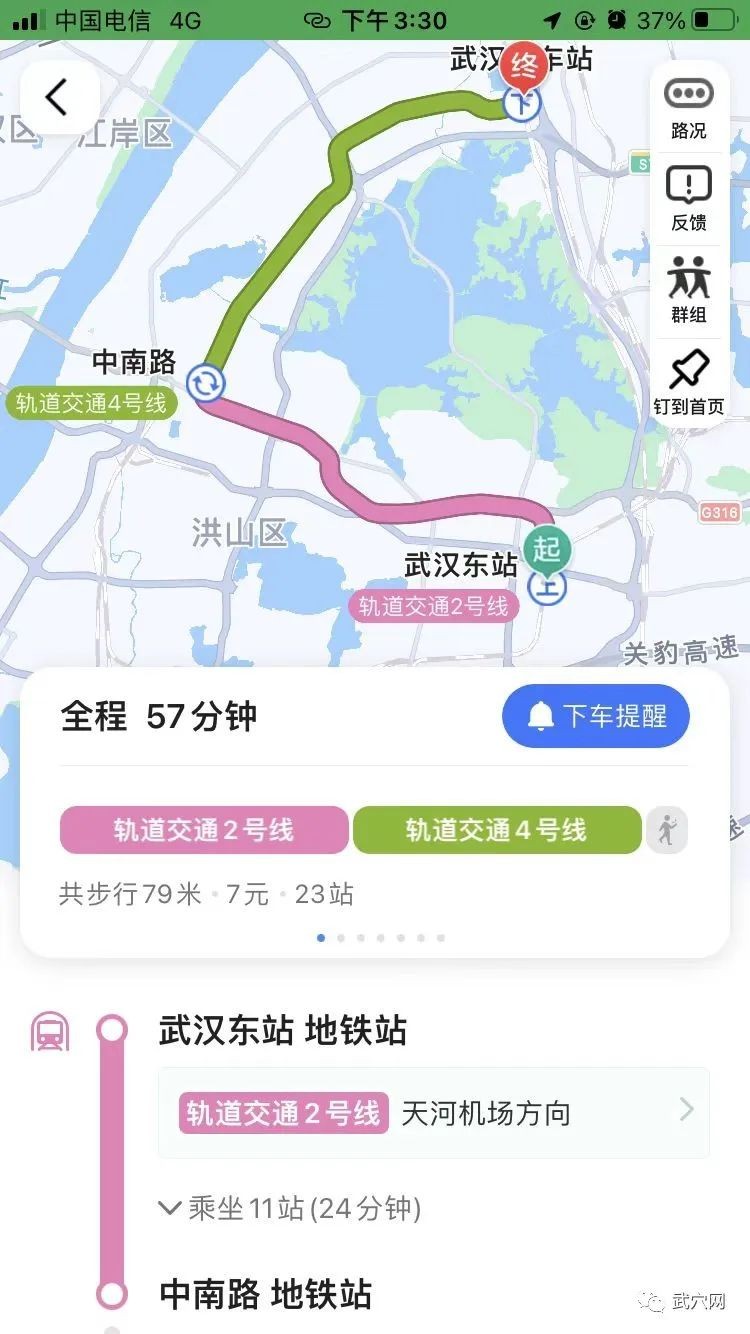Pin route with 钉到首页
750x1334 pixels.
click(688, 382)
